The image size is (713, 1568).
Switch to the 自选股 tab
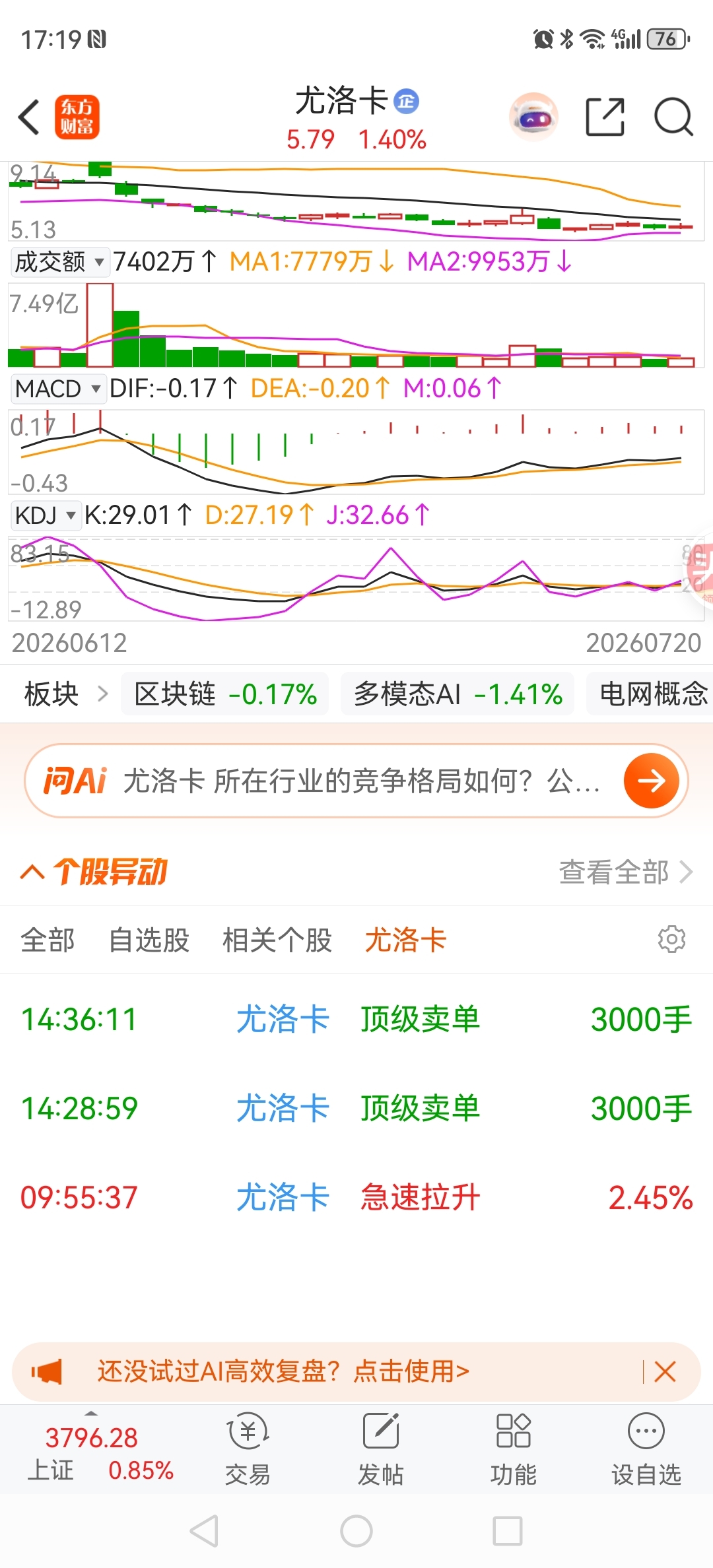click(149, 940)
